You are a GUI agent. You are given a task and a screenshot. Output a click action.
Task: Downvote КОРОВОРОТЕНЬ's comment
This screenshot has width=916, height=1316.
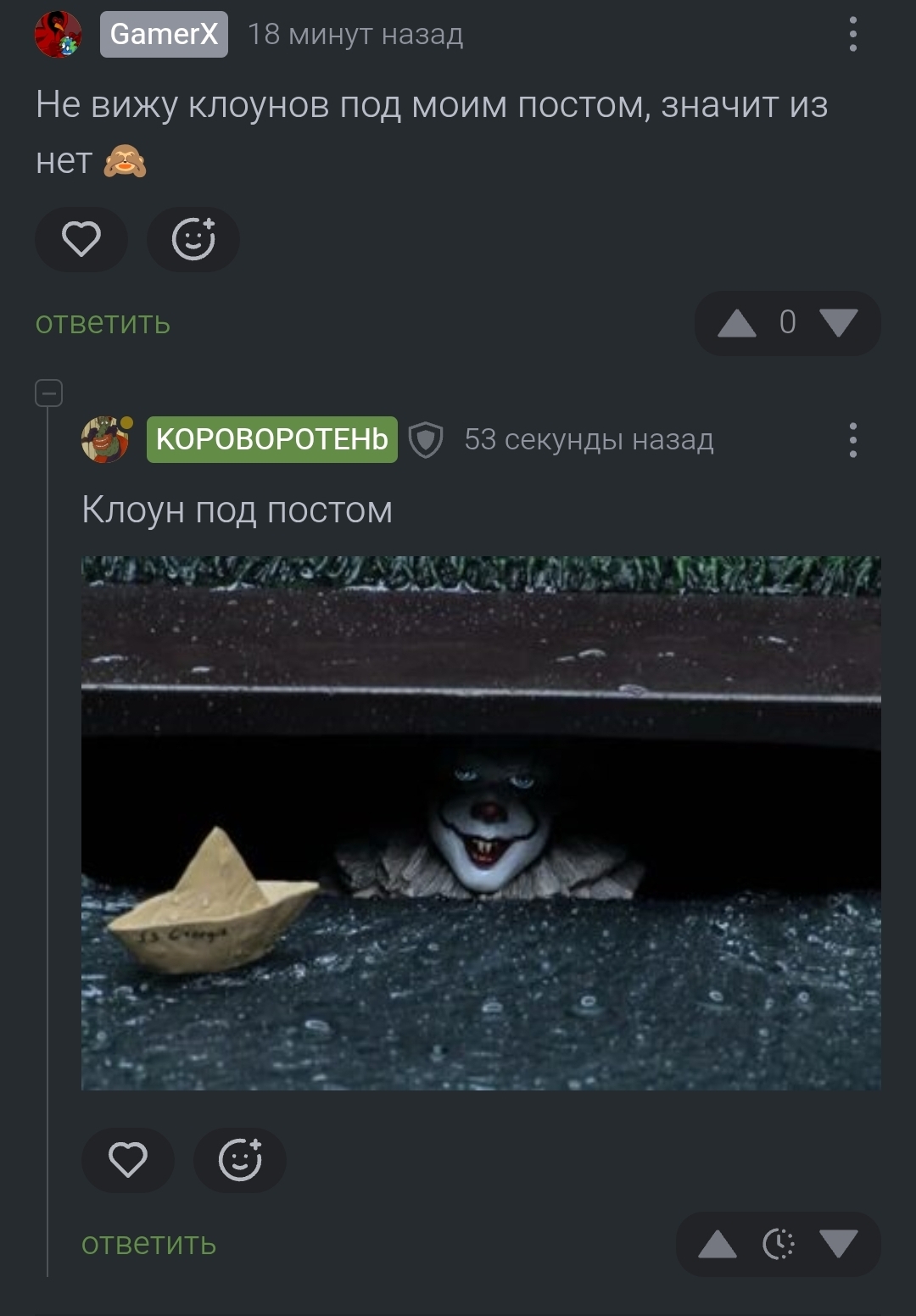tap(839, 1245)
